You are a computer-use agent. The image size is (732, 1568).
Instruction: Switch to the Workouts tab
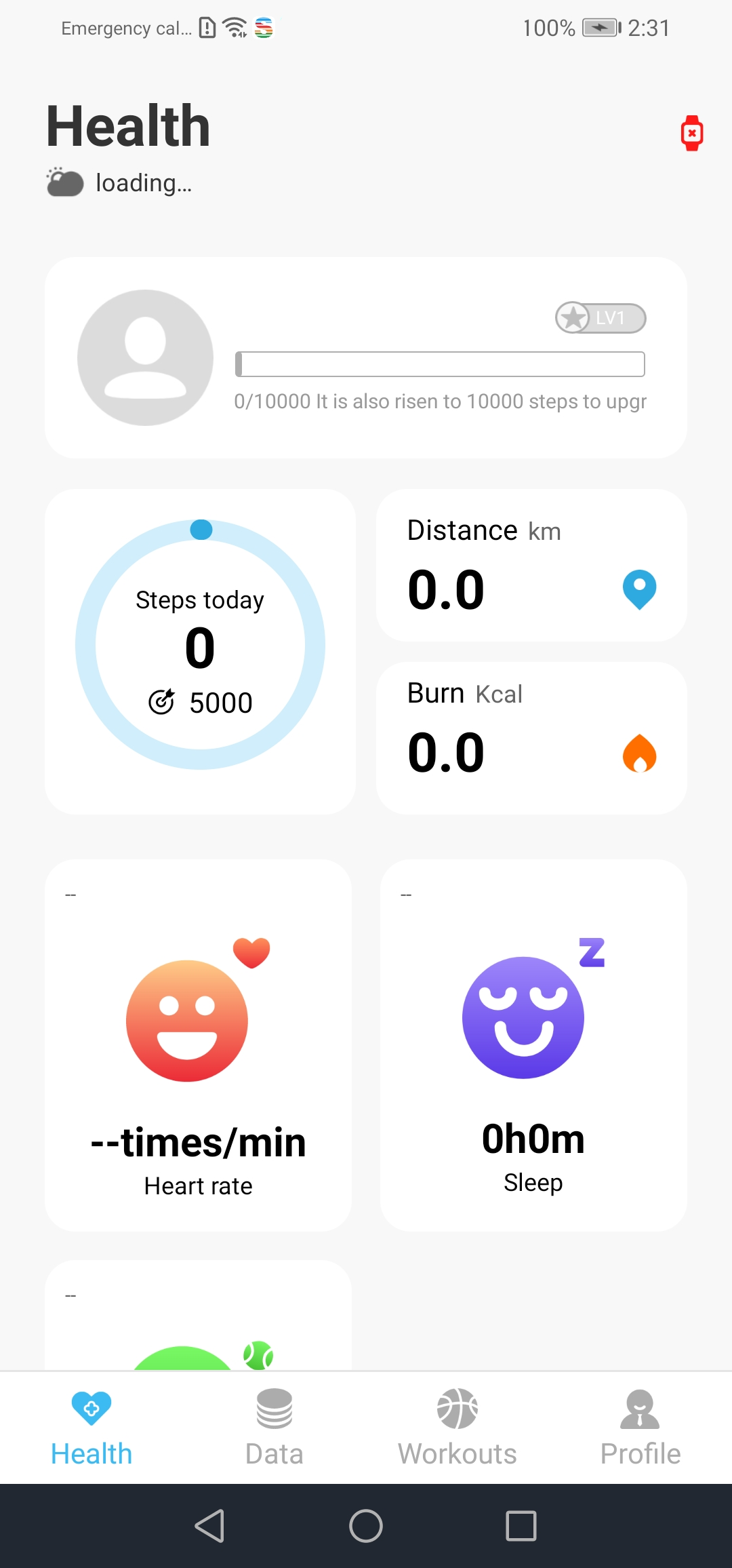click(457, 1429)
